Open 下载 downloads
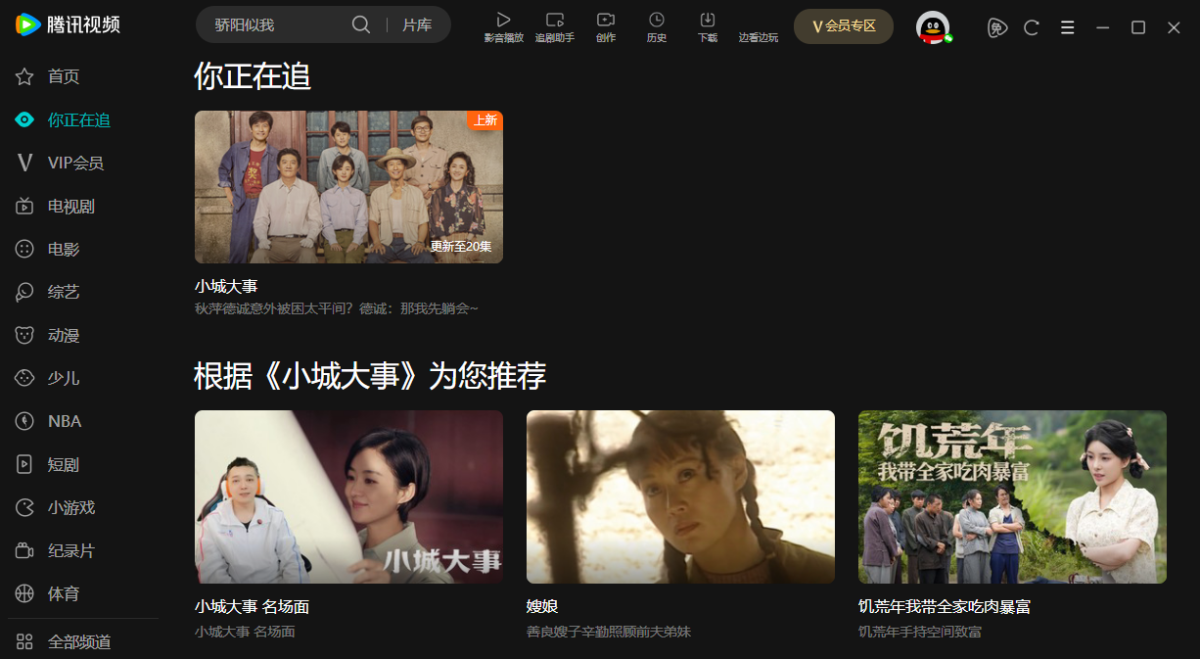The width and height of the screenshot is (1200, 659). [707, 27]
